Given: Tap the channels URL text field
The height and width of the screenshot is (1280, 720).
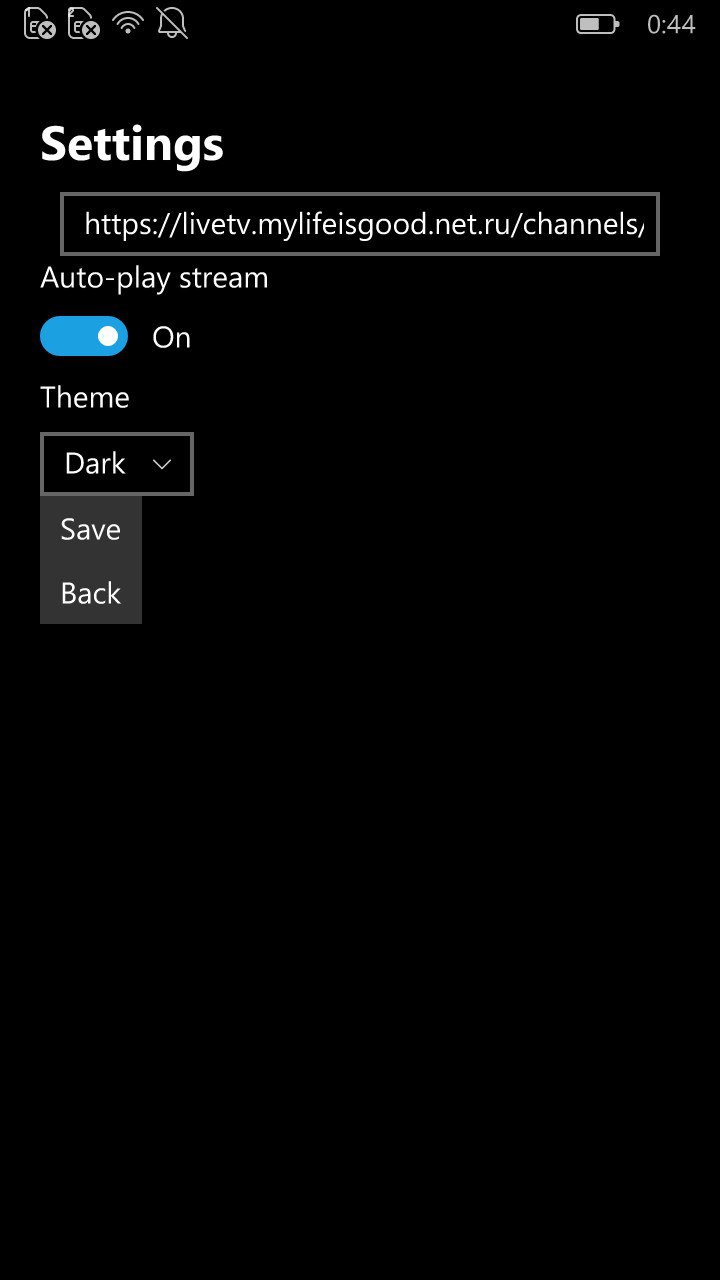Looking at the screenshot, I should 360,224.
